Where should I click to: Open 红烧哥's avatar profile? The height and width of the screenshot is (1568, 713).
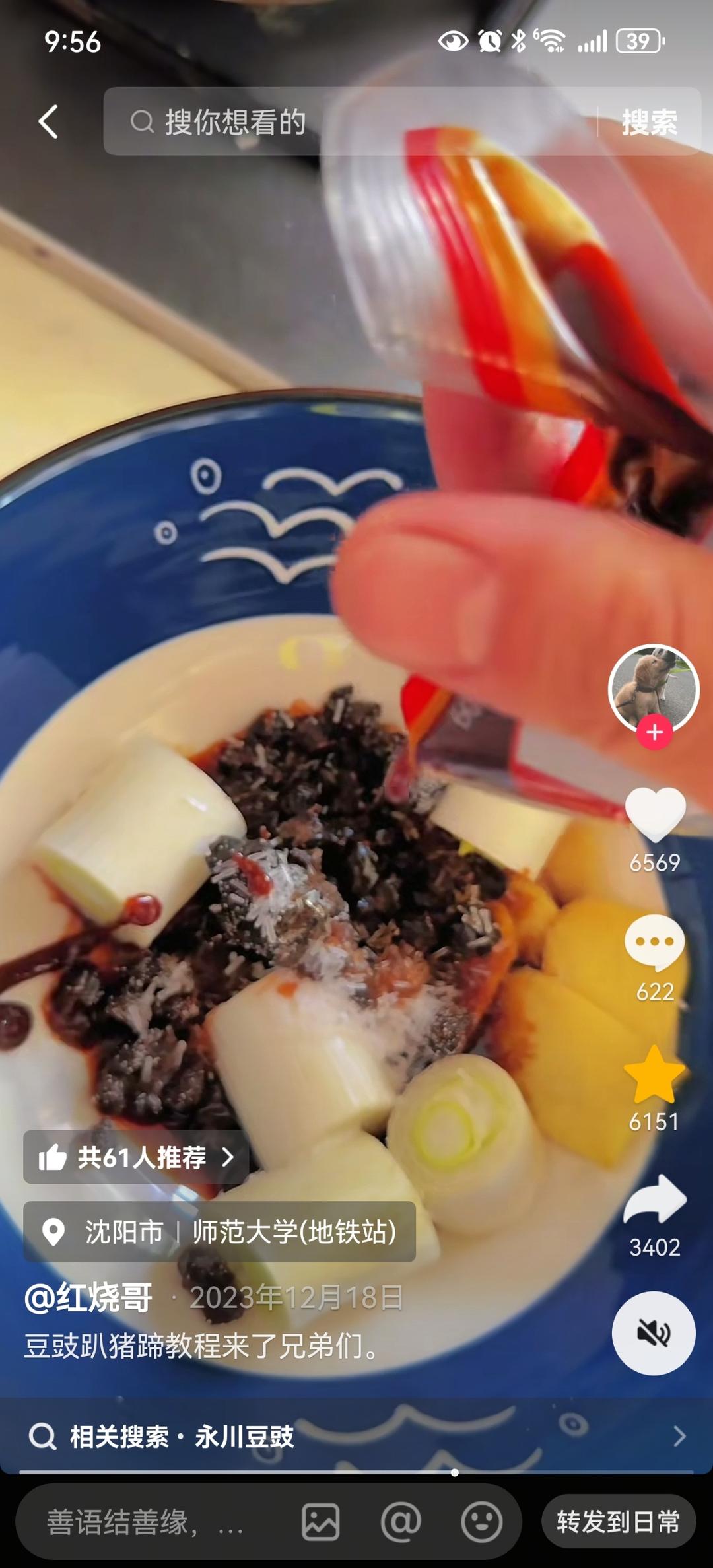[653, 687]
